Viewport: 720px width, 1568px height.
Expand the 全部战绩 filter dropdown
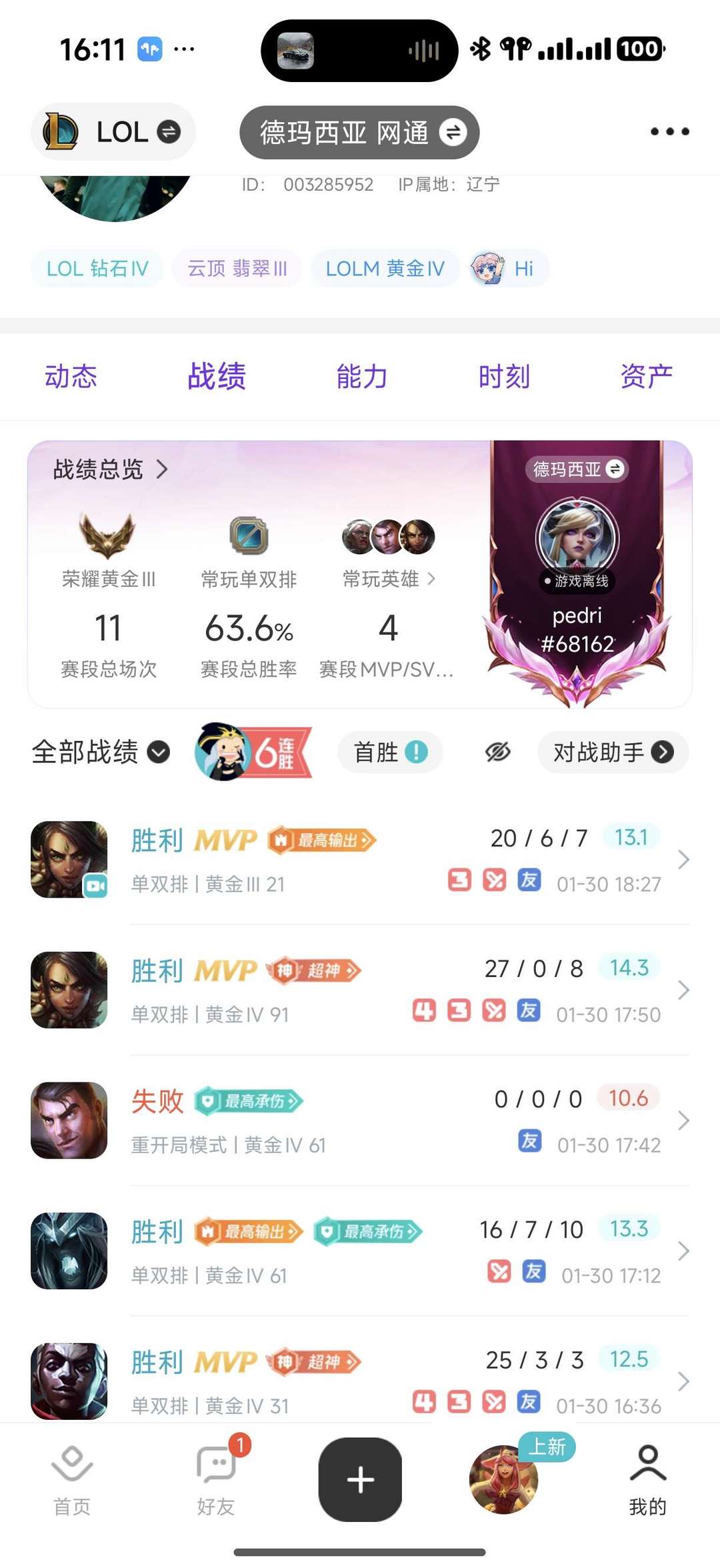click(158, 753)
